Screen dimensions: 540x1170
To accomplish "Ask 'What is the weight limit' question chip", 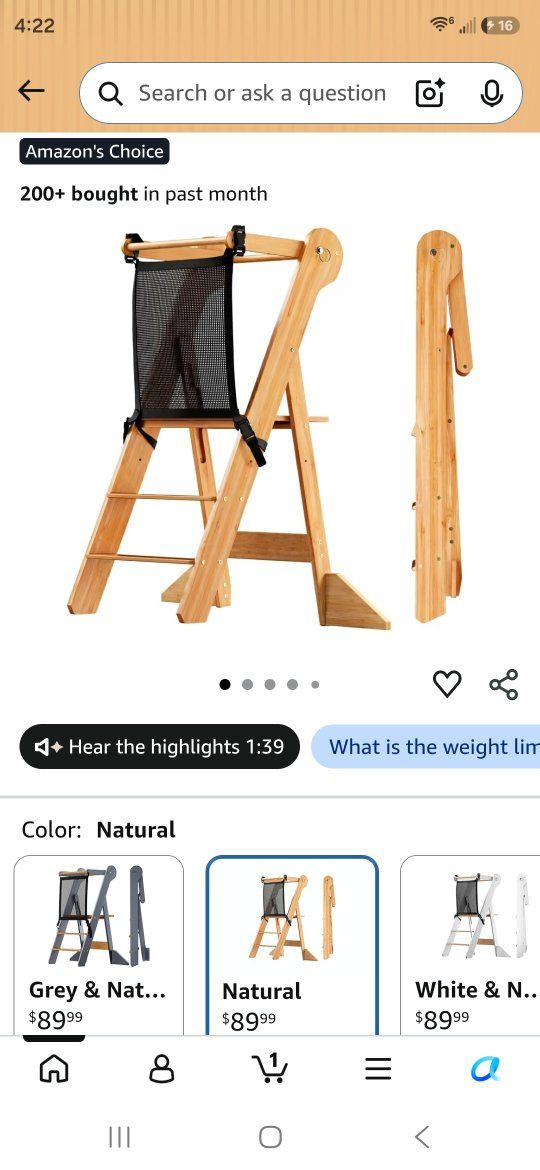I will [x=425, y=746].
